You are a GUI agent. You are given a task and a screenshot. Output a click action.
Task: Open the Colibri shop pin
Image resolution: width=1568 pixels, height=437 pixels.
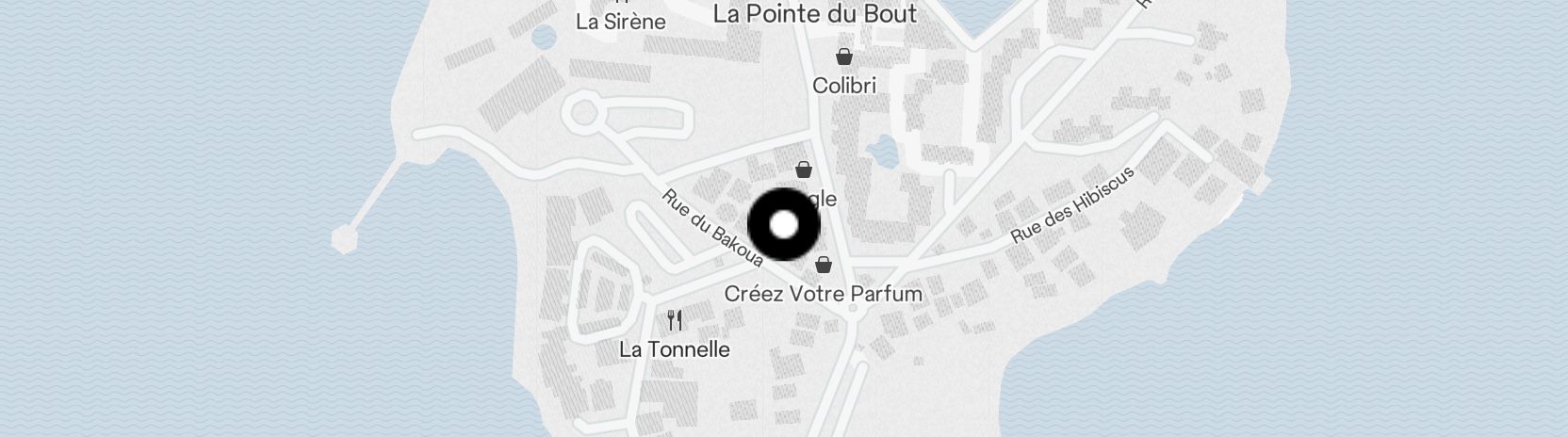pos(844,57)
